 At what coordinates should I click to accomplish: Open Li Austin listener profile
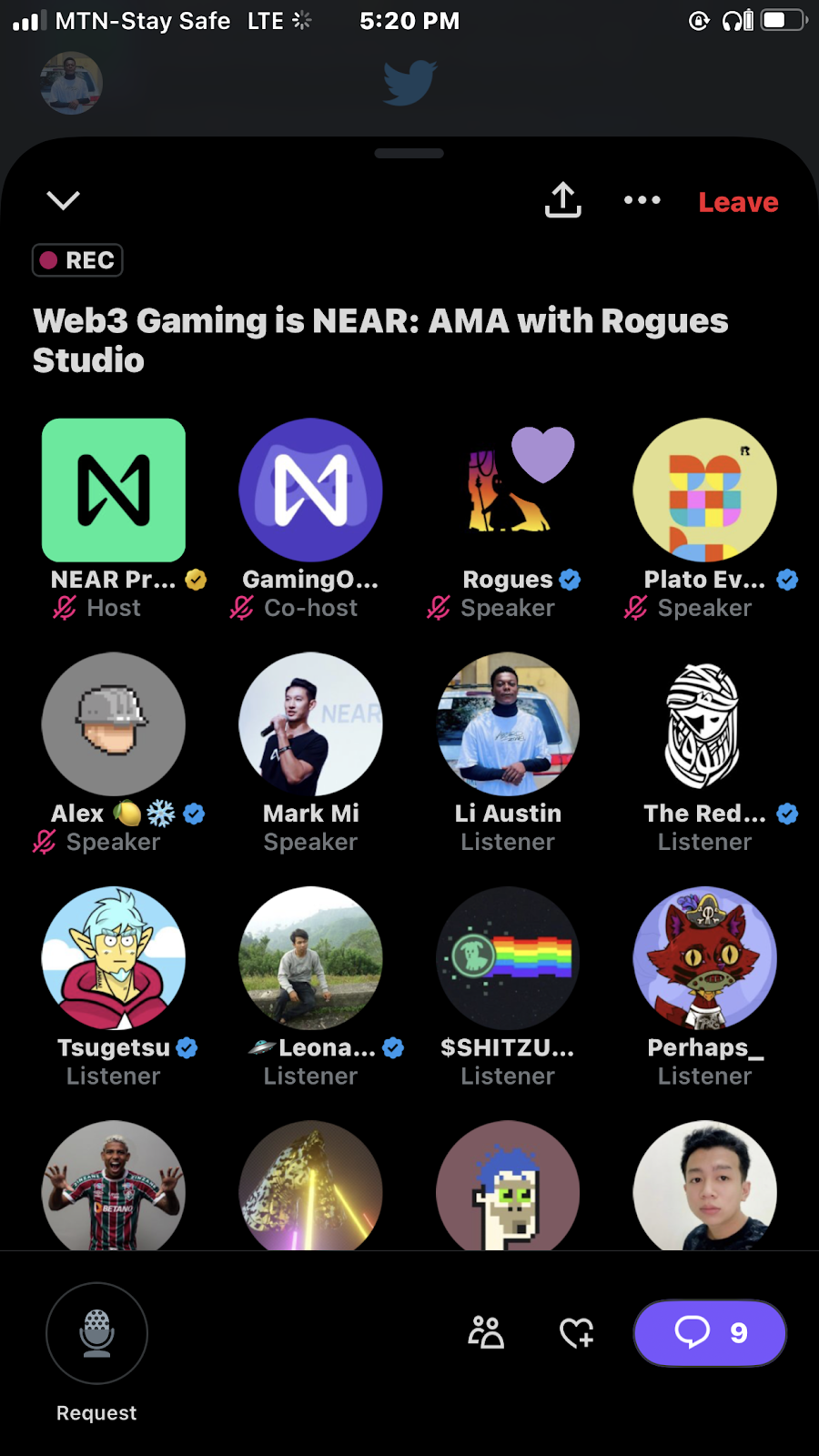pyautogui.click(x=508, y=724)
